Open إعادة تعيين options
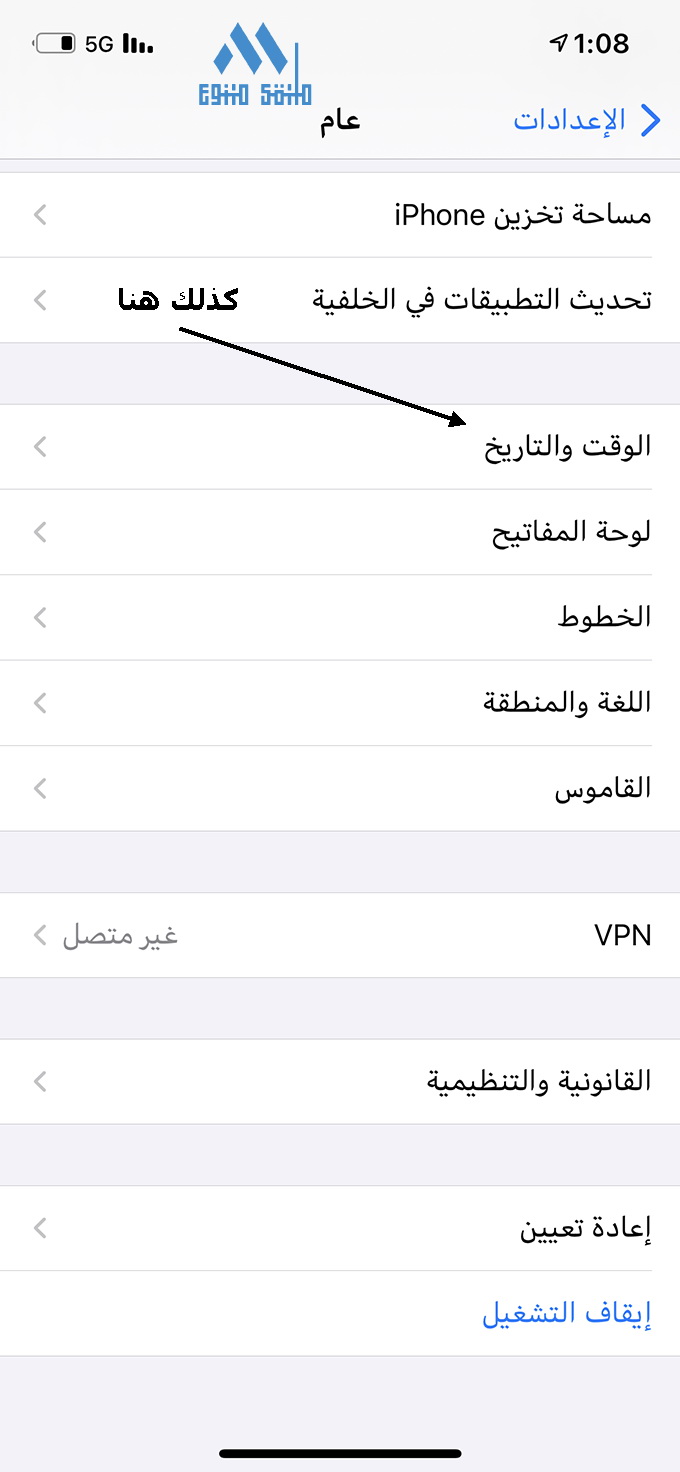680x1472 pixels. pos(340,1229)
